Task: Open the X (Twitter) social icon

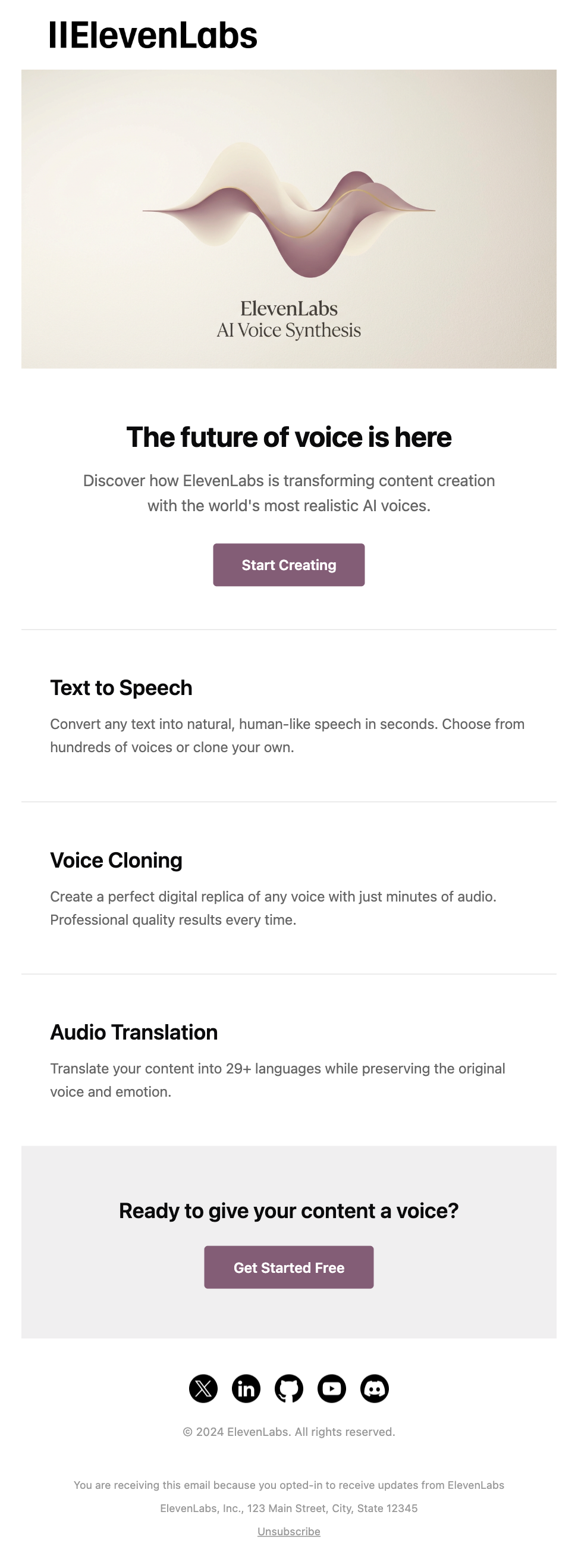Action: [x=203, y=1388]
